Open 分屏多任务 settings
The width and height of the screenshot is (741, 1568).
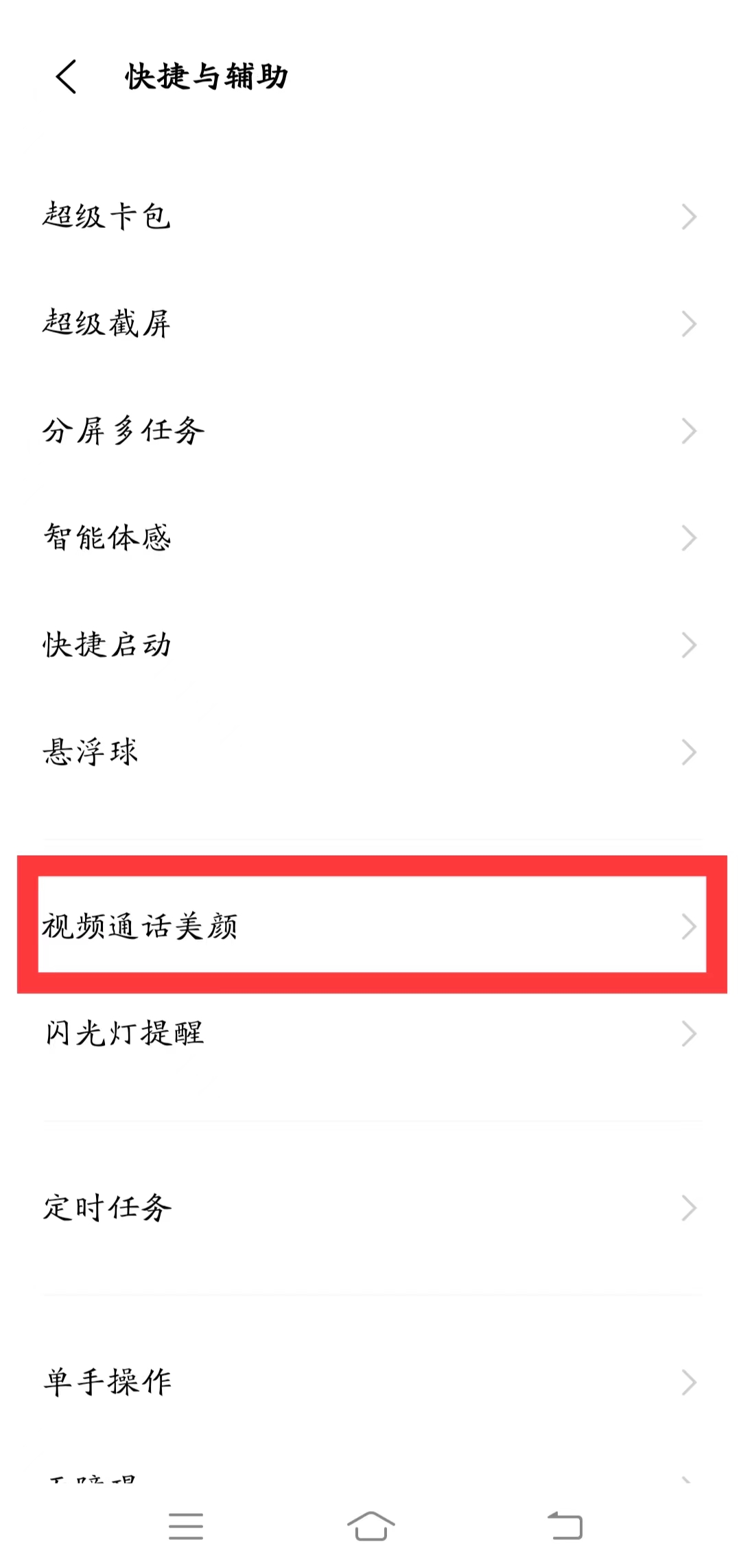(370, 431)
